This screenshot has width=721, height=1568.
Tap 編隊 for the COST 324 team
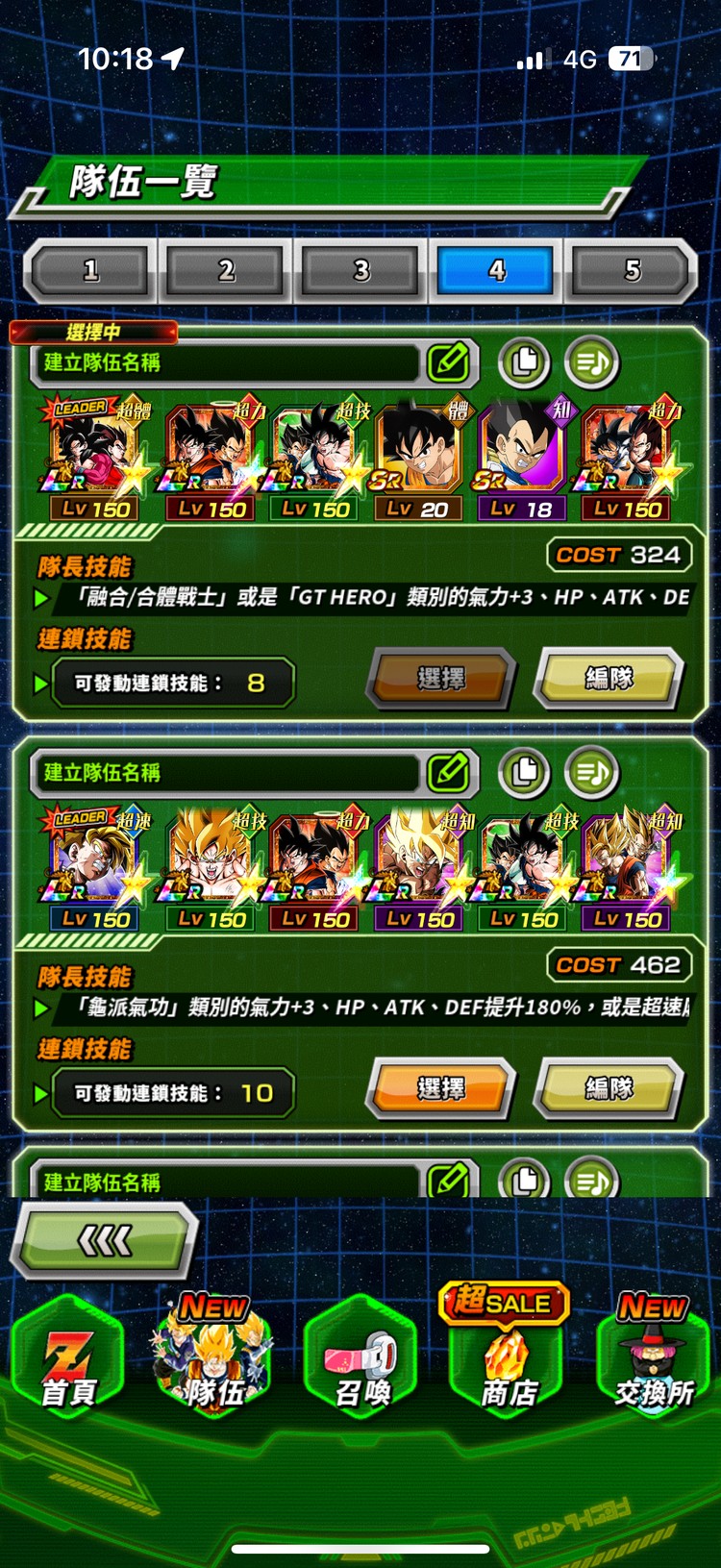(609, 679)
